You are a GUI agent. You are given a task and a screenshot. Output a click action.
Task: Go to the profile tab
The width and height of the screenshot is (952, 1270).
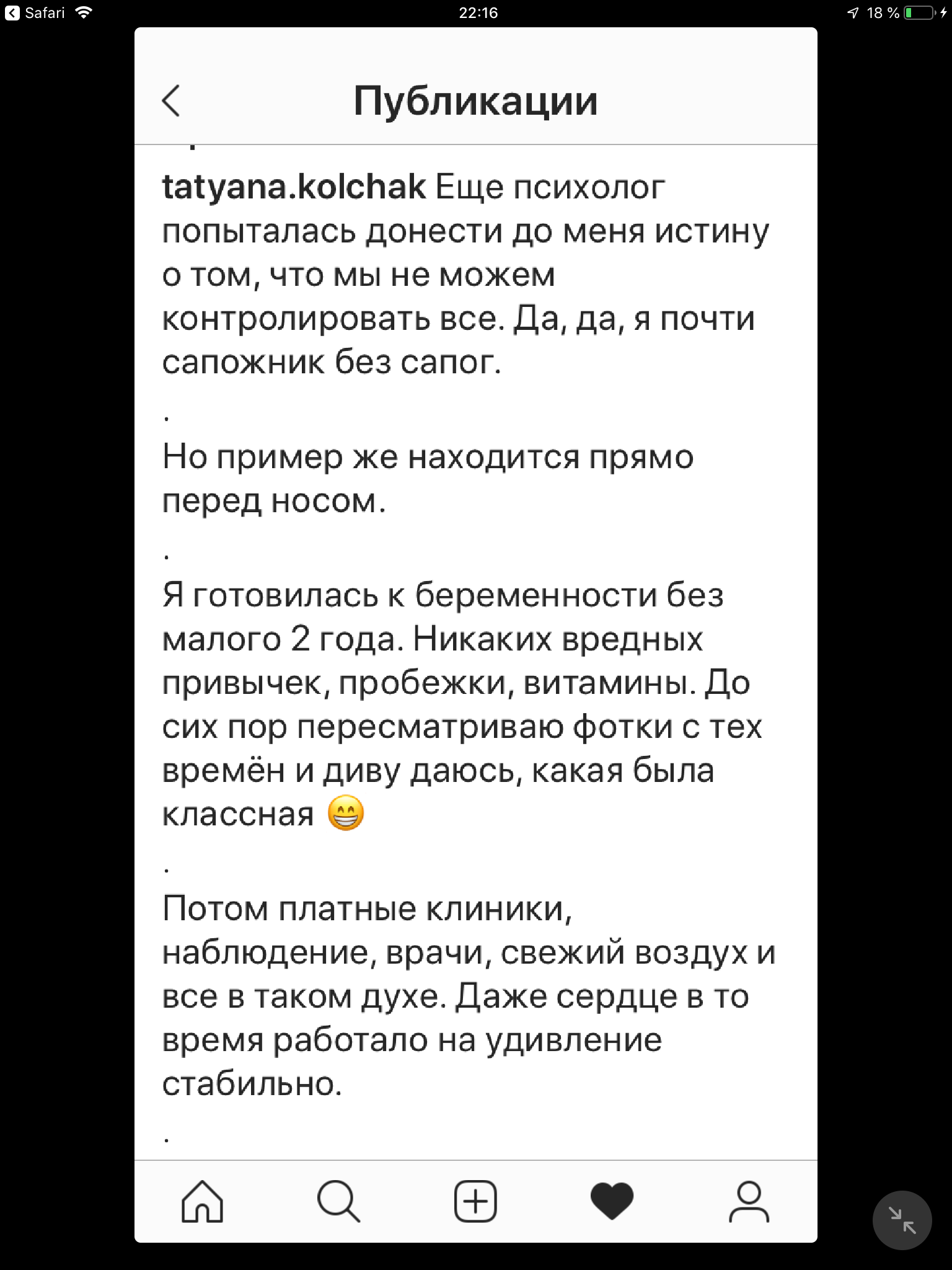(x=749, y=1201)
